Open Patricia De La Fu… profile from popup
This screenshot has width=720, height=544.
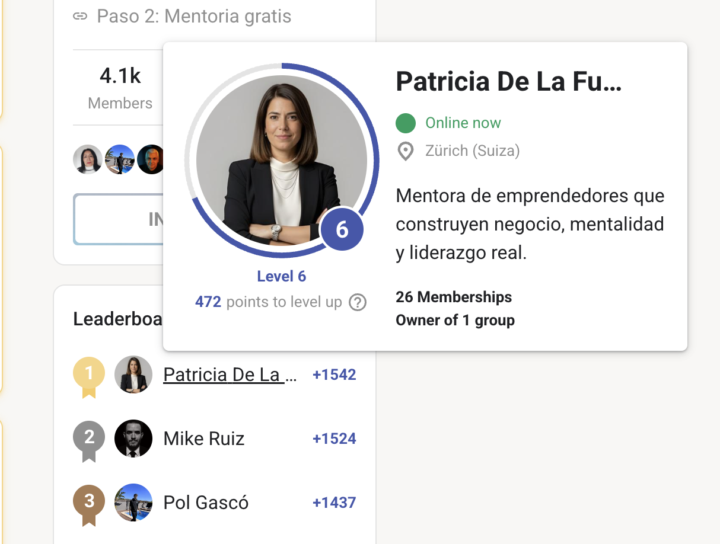pos(508,82)
